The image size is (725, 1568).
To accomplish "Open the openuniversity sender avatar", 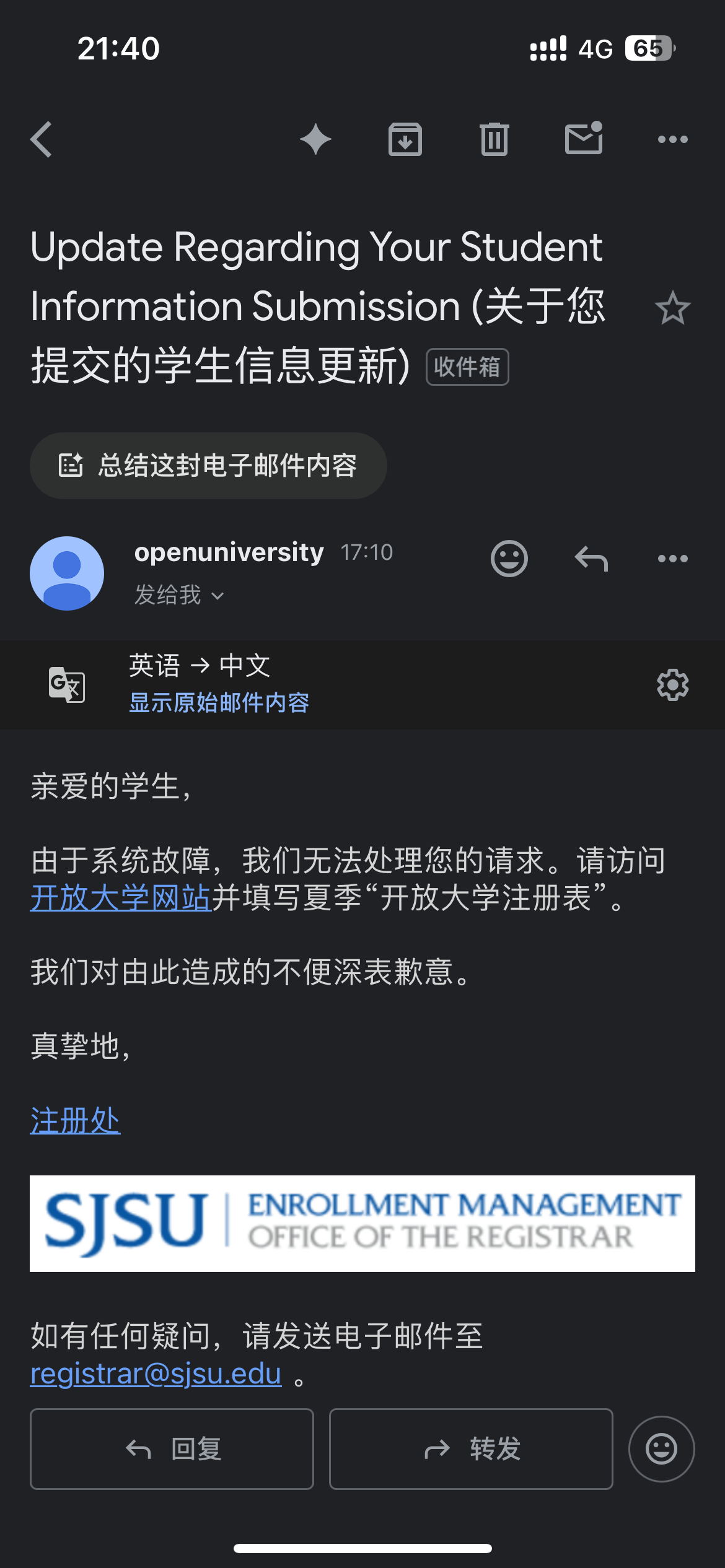I will coord(67,573).
